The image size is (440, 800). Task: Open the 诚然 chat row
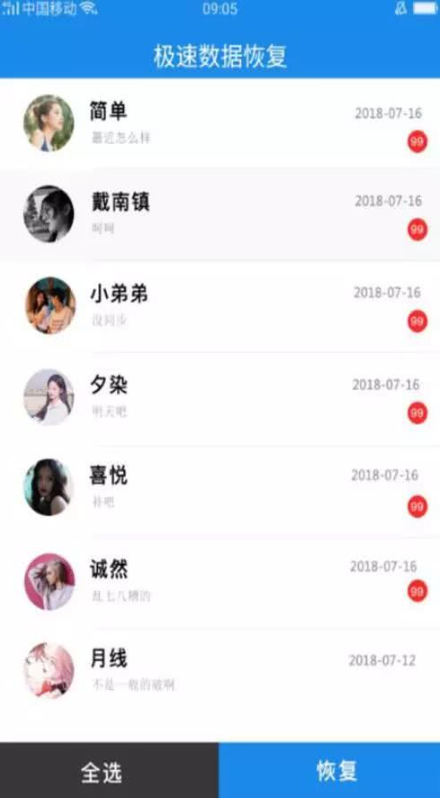pyautogui.click(x=220, y=582)
